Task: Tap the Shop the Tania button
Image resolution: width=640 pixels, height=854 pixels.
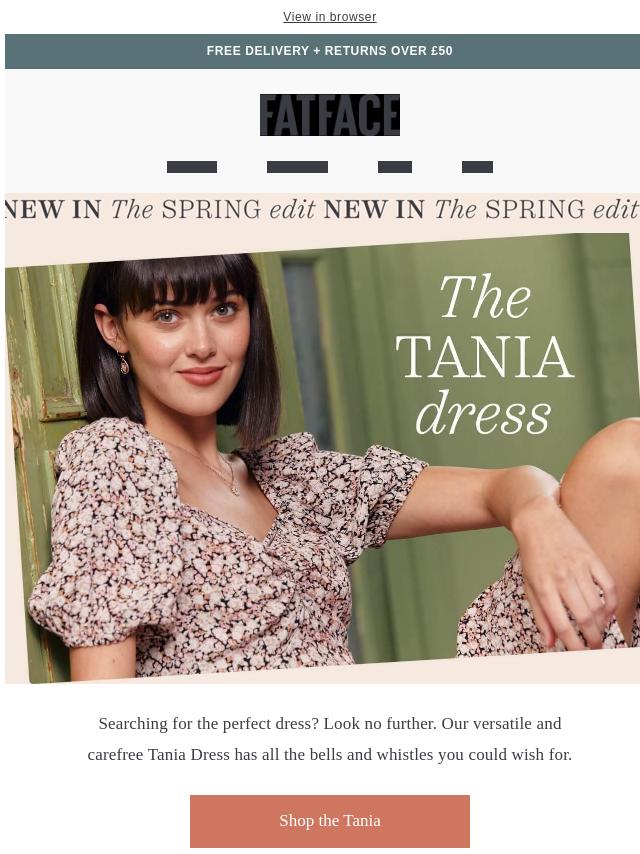Action: [x=329, y=821]
